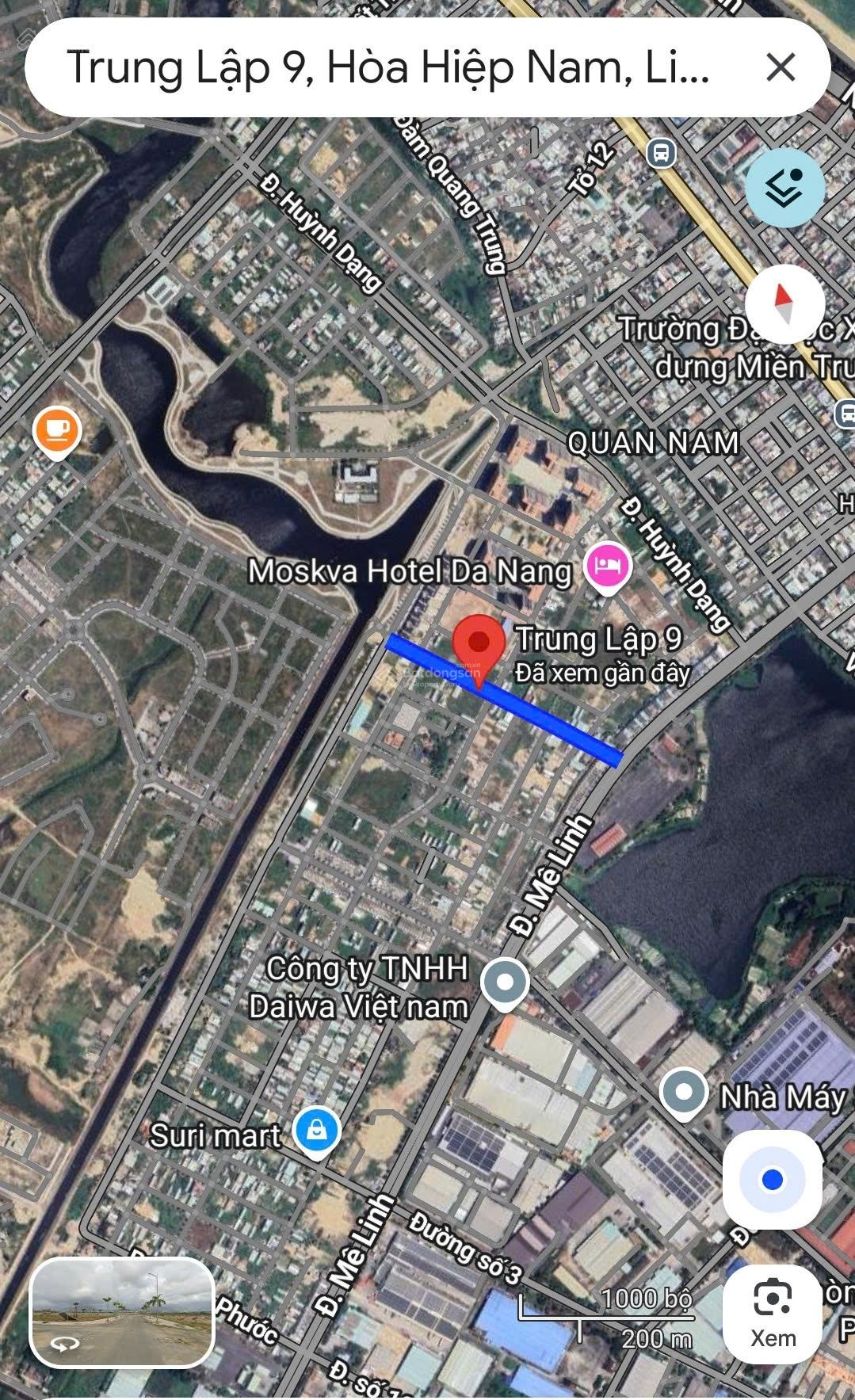855x1400 pixels.
Task: Open the Suri mart shop marker
Action: pyautogui.click(x=317, y=1131)
